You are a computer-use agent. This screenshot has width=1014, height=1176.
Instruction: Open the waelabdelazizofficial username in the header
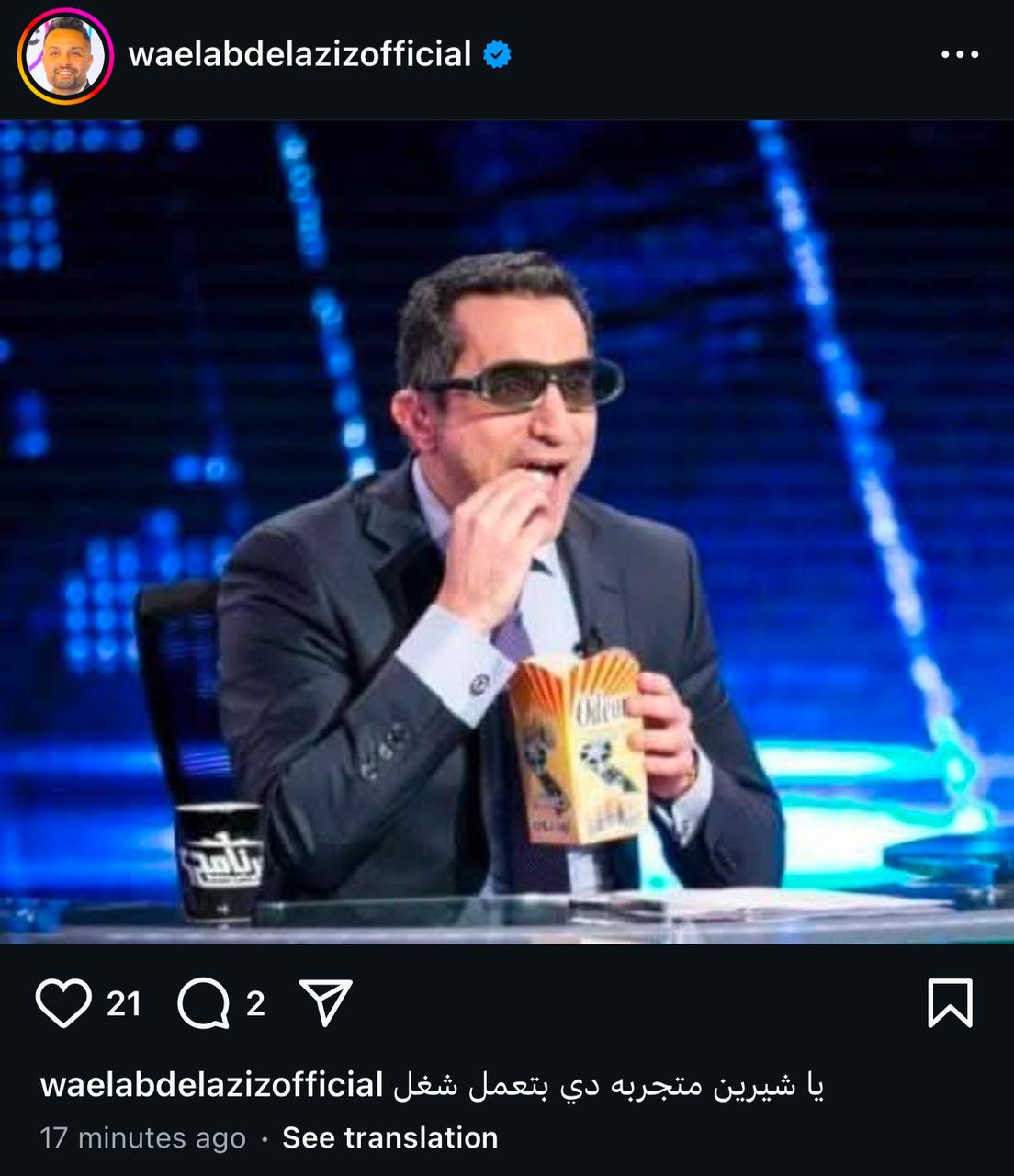[x=299, y=55]
